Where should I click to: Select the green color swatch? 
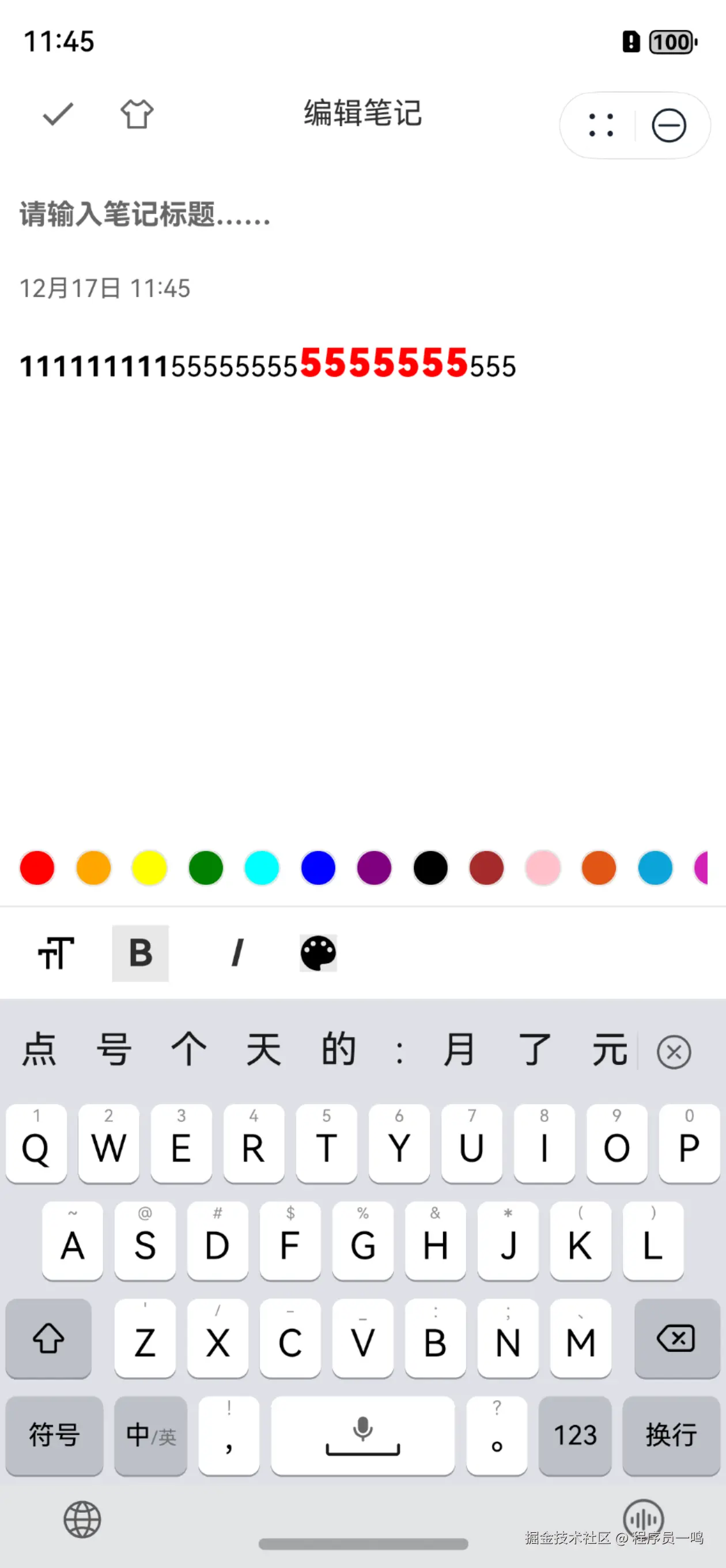click(x=206, y=868)
